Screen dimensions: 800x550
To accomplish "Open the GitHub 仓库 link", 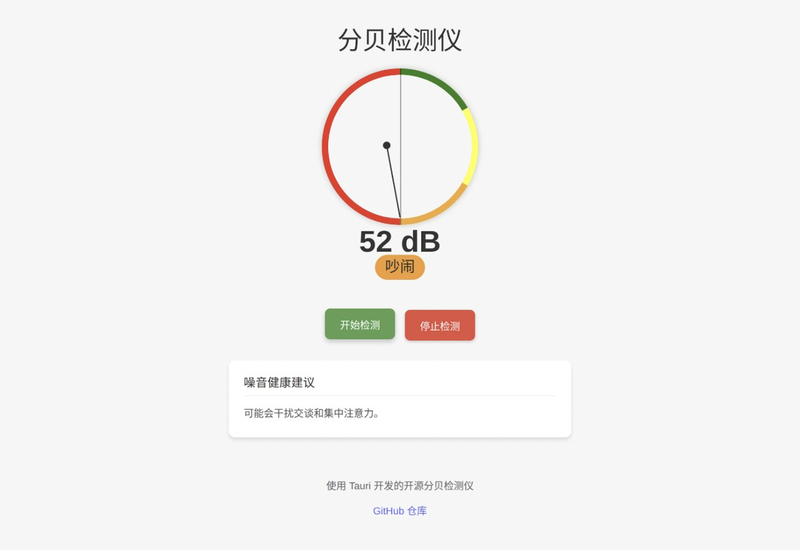I will 399,511.
